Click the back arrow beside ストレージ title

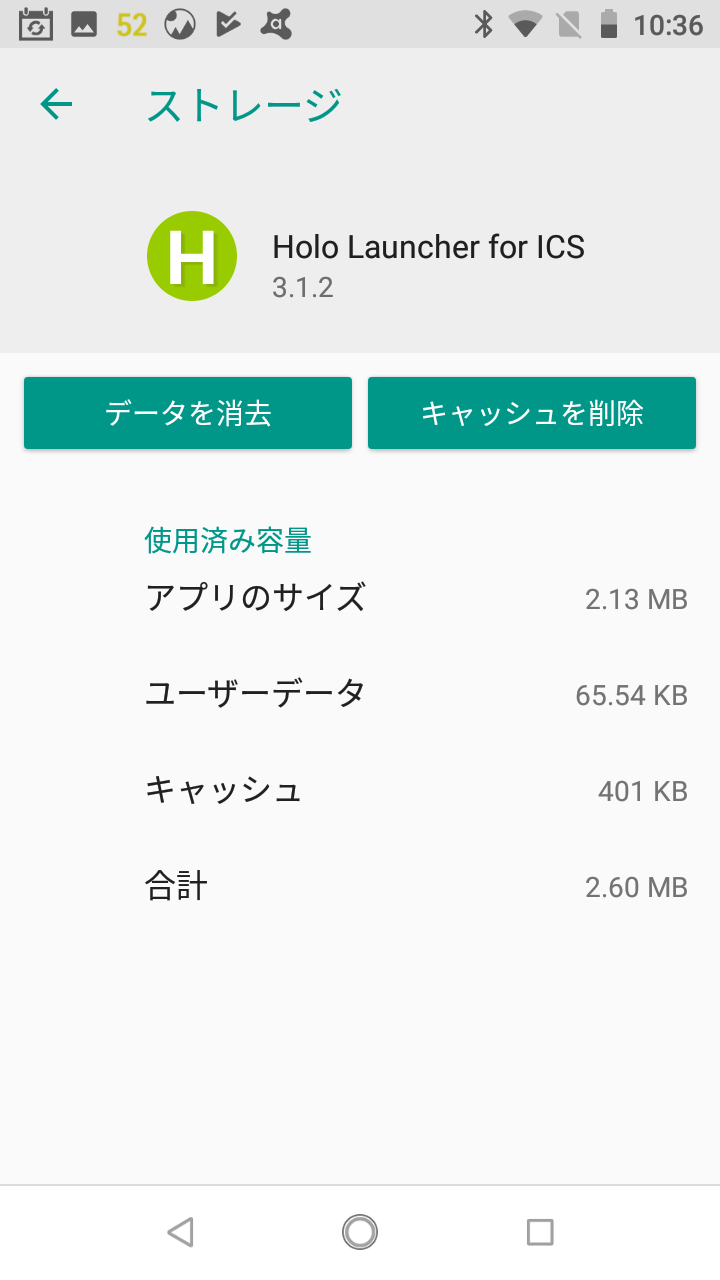(x=56, y=103)
